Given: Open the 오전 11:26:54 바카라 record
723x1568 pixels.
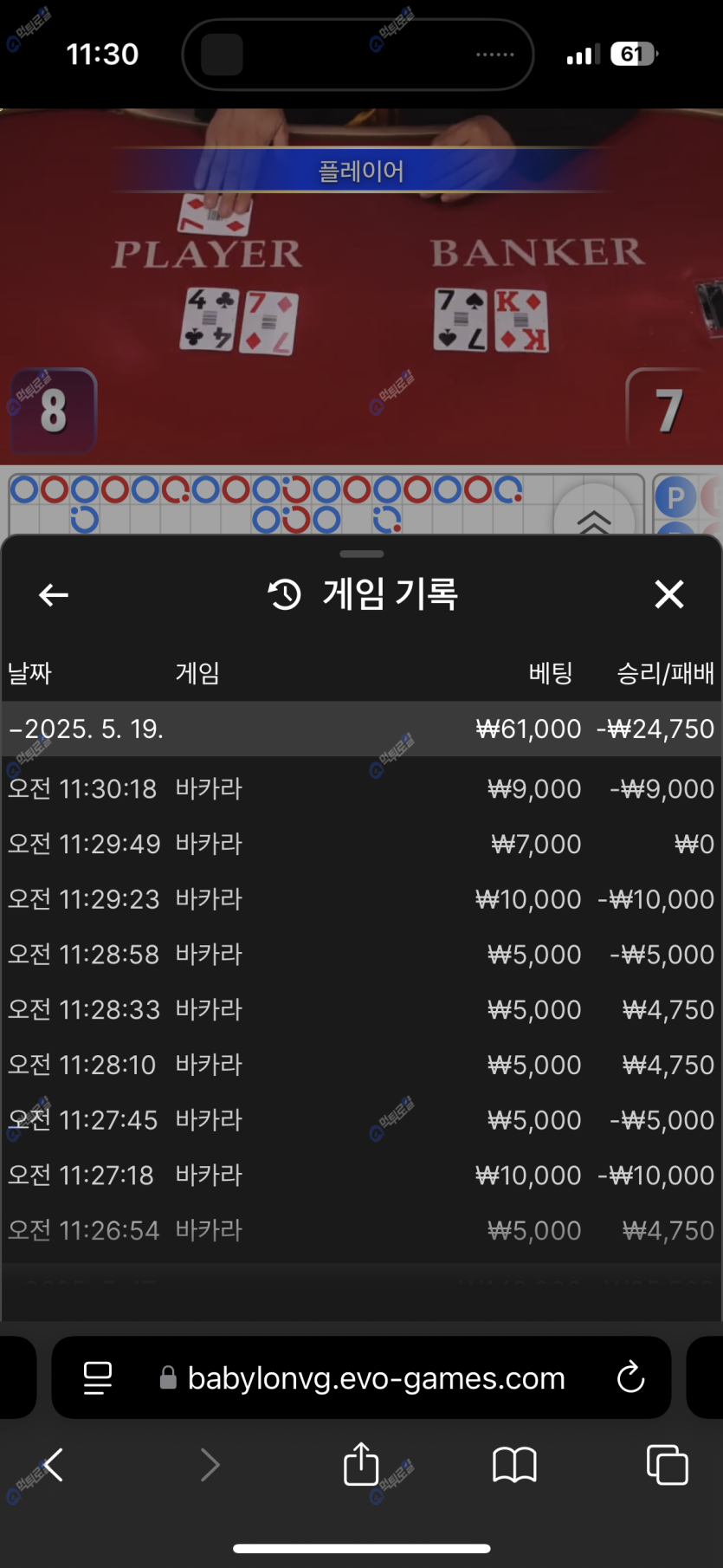Looking at the screenshot, I should point(360,1230).
